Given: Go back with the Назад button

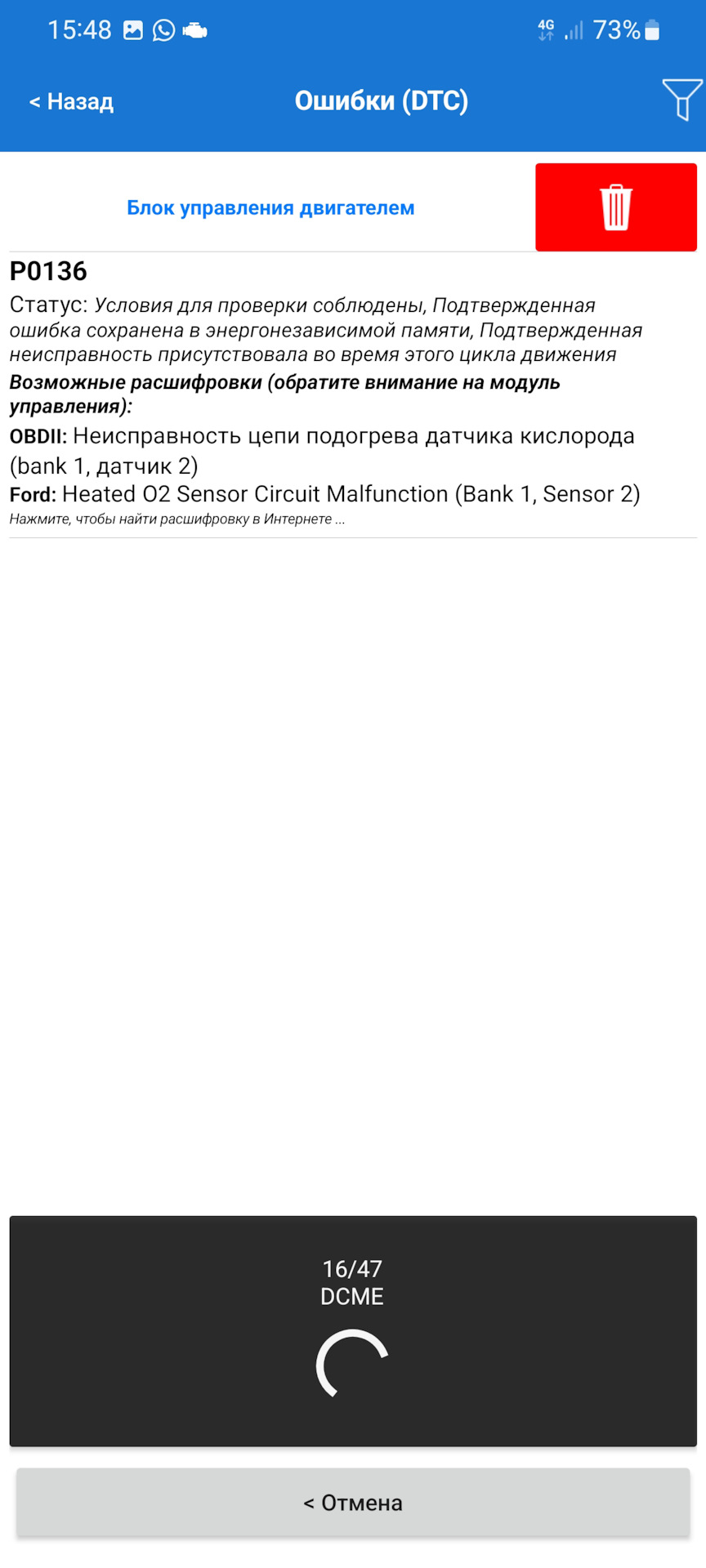Looking at the screenshot, I should point(71,101).
